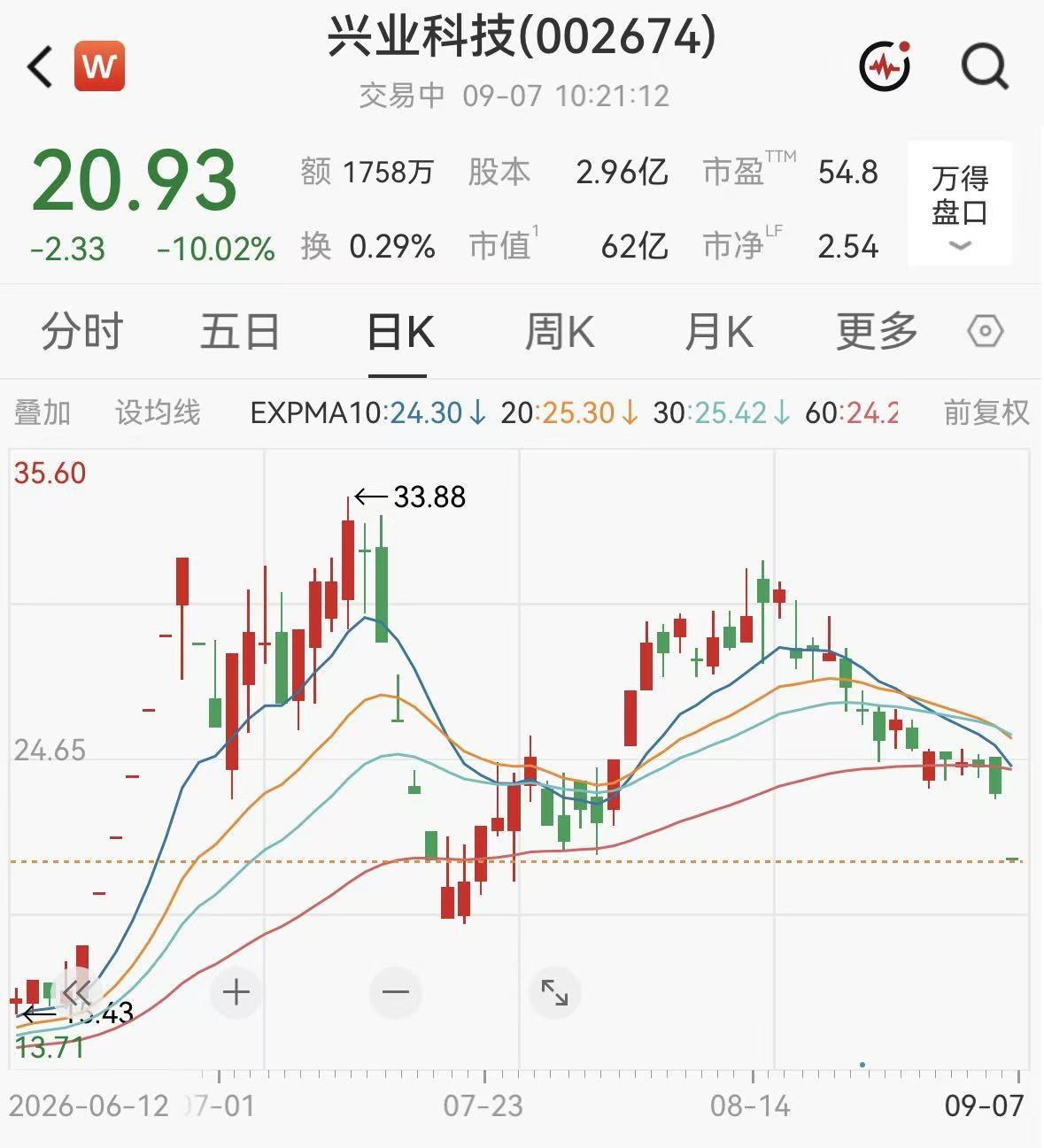
Task: Switch to the 五日 tab
Action: (x=240, y=333)
